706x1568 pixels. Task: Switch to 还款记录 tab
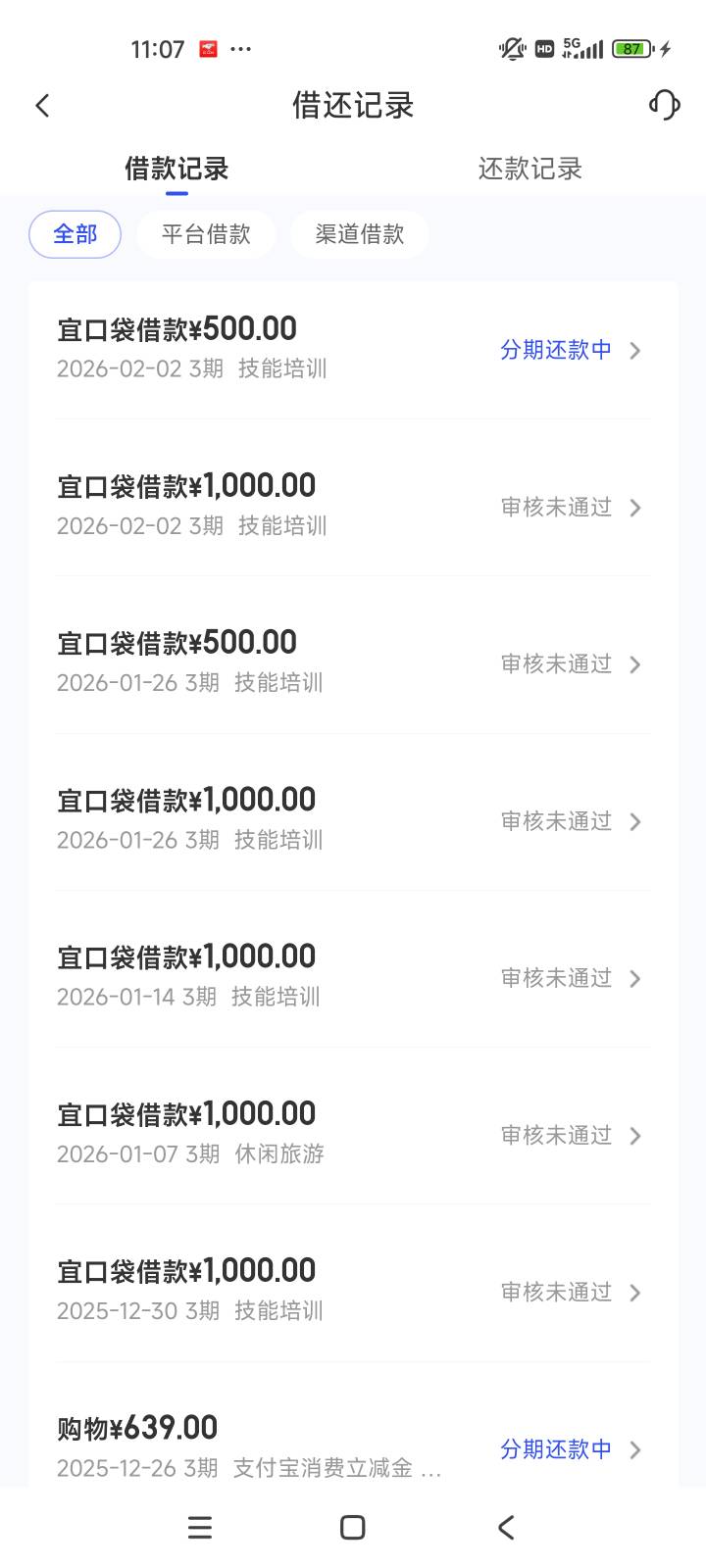[x=529, y=169]
